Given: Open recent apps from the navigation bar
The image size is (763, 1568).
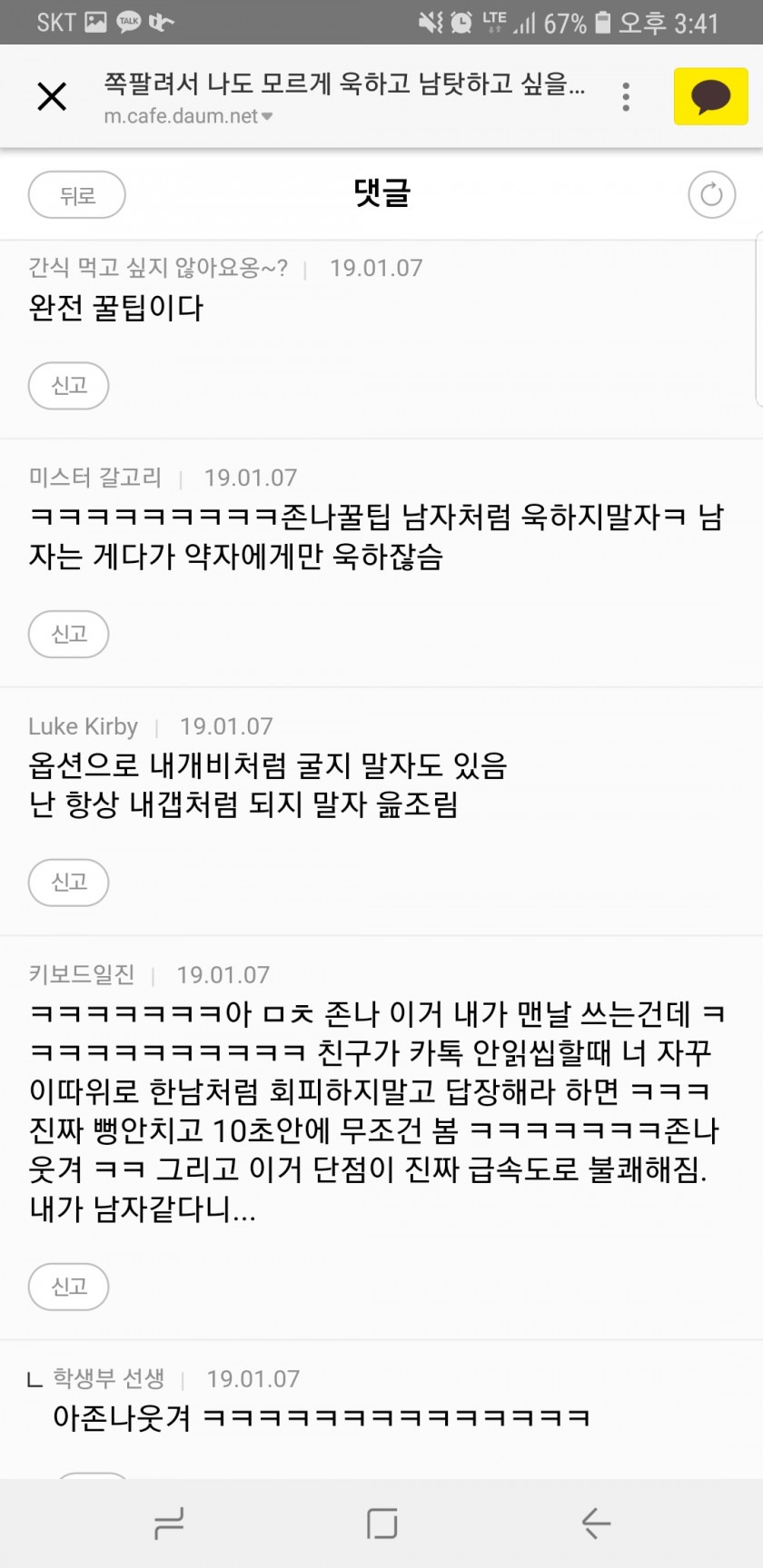Looking at the screenshot, I should pos(169,1523).
